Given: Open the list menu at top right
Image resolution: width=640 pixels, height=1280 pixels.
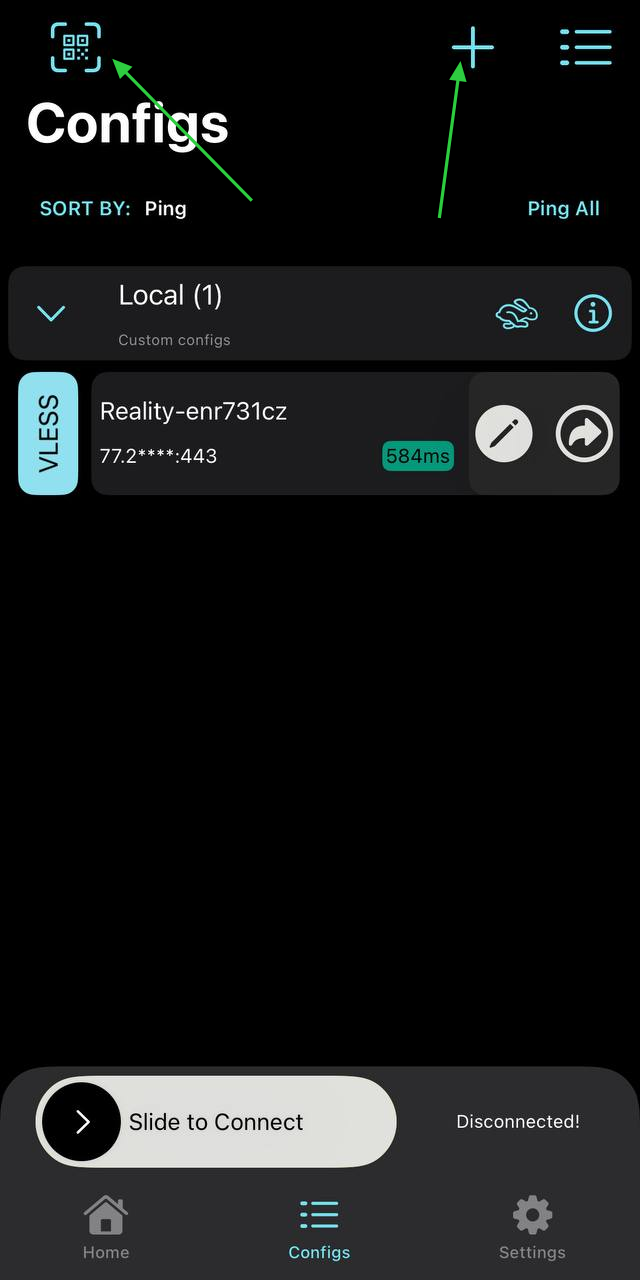Looking at the screenshot, I should point(585,47).
